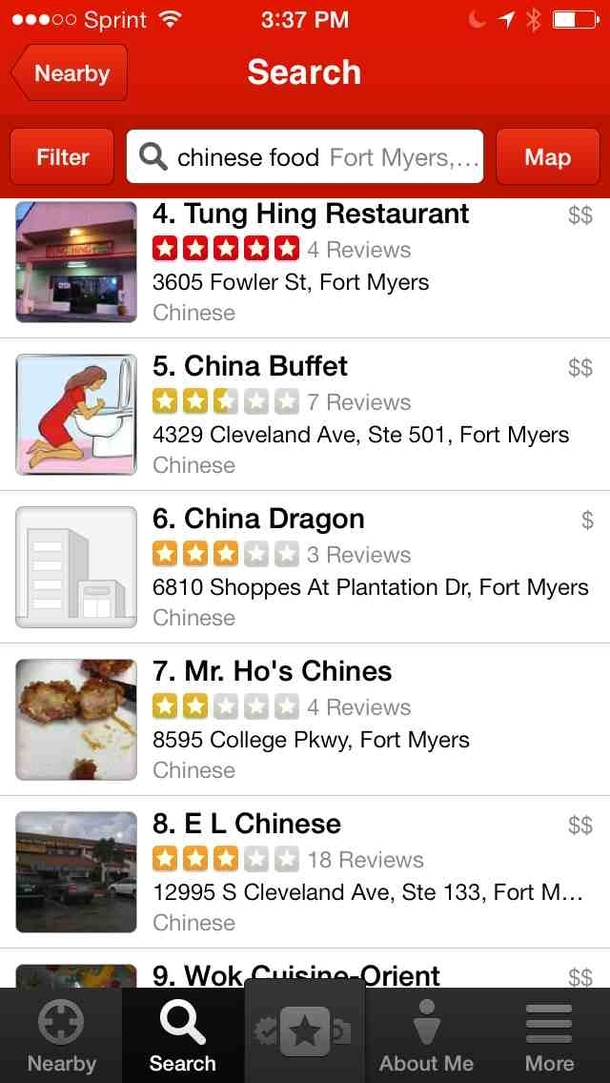Show results on the Map
Viewport: 610px width, 1083px height.
point(547,157)
